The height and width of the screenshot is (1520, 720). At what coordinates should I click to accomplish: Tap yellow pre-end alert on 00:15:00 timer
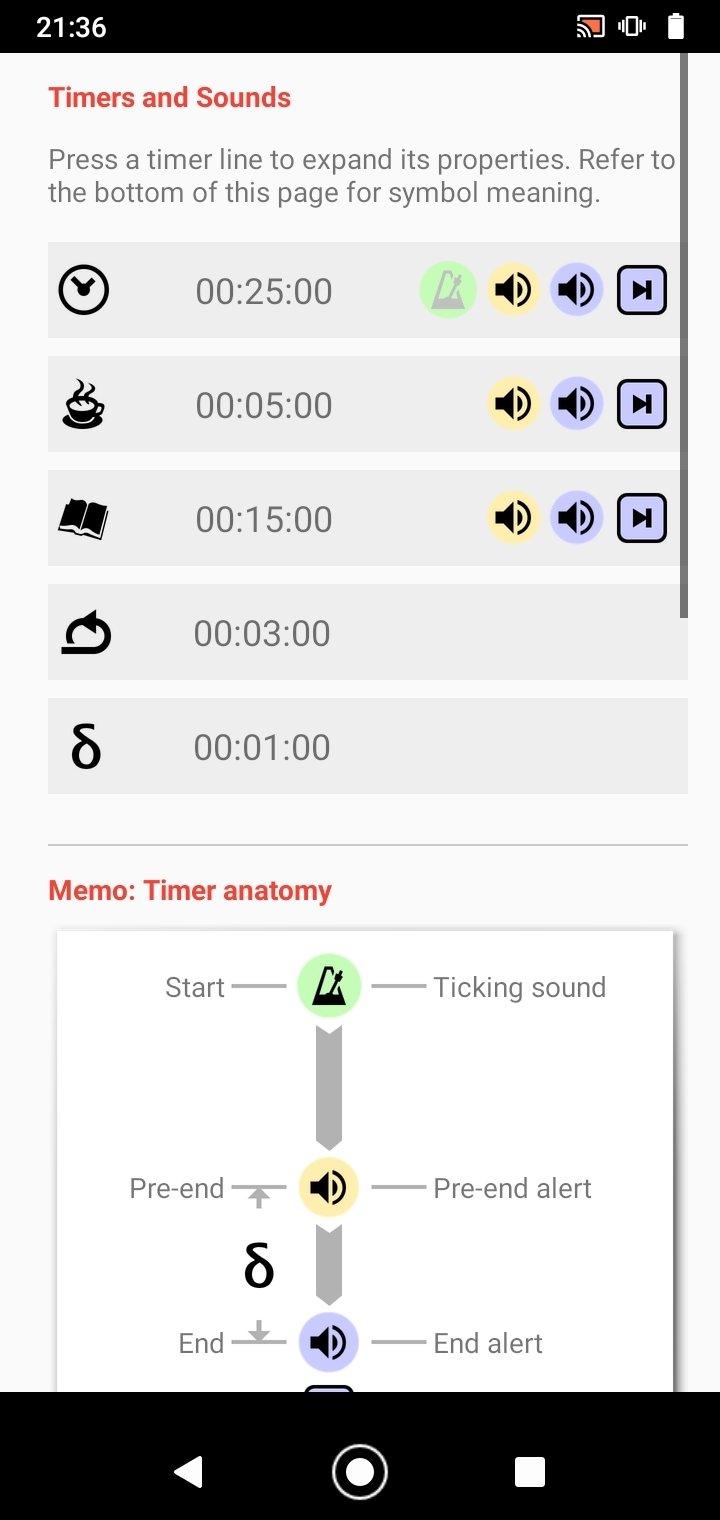coord(514,518)
